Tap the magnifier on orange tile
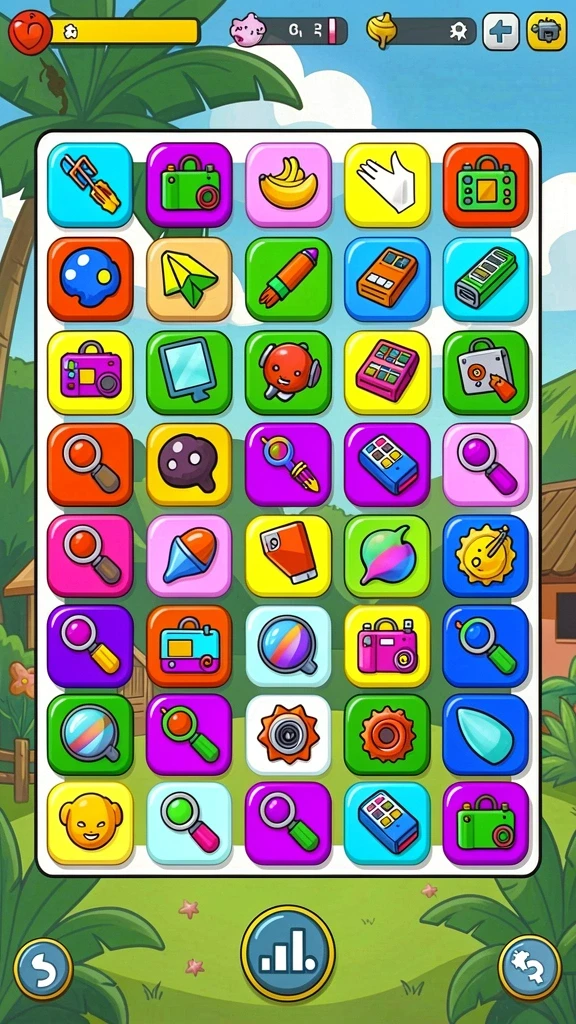Viewport: 576px width, 1024px height. pyautogui.click(x=90, y=464)
